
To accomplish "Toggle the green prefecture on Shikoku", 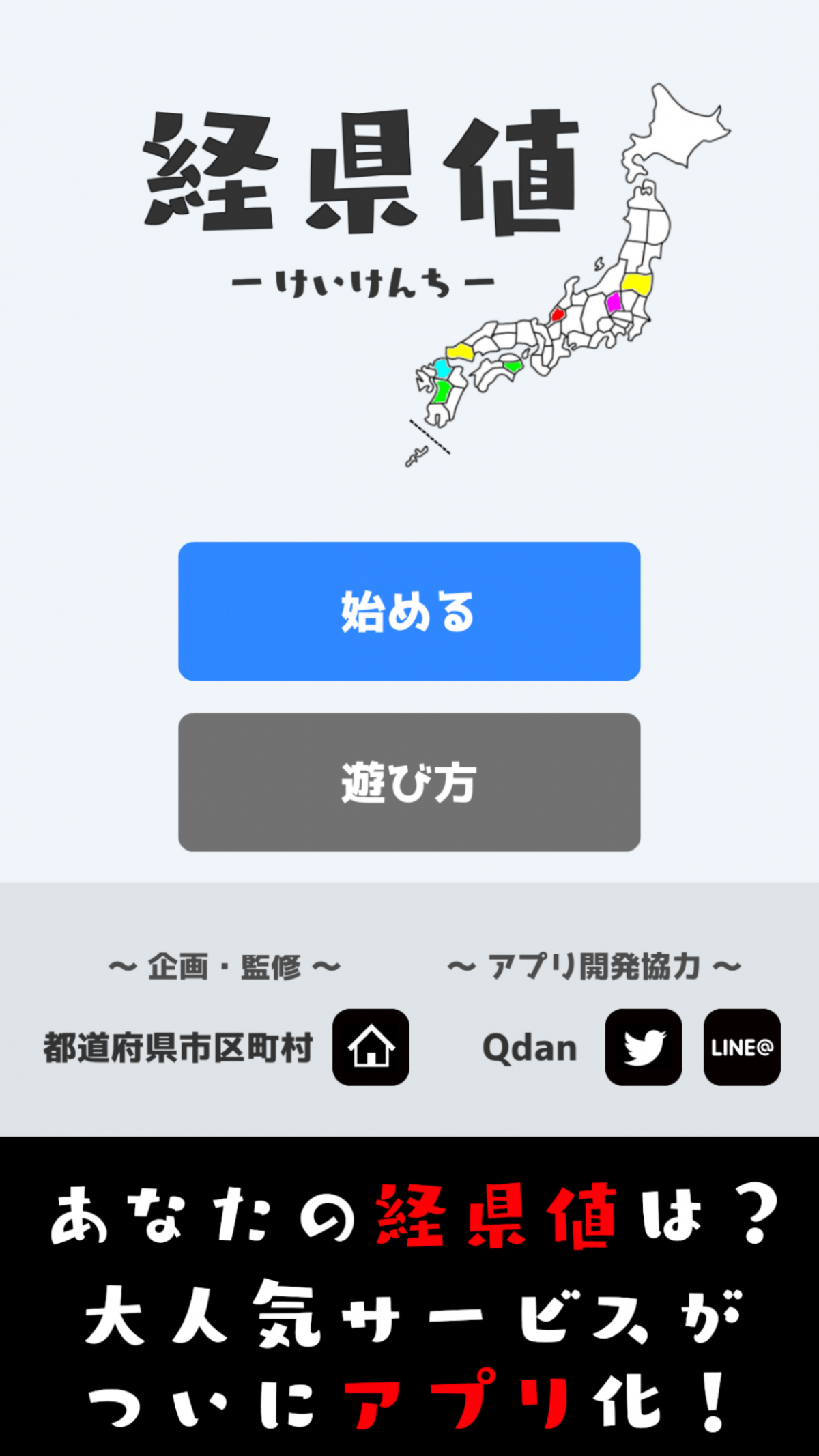I will [x=512, y=366].
